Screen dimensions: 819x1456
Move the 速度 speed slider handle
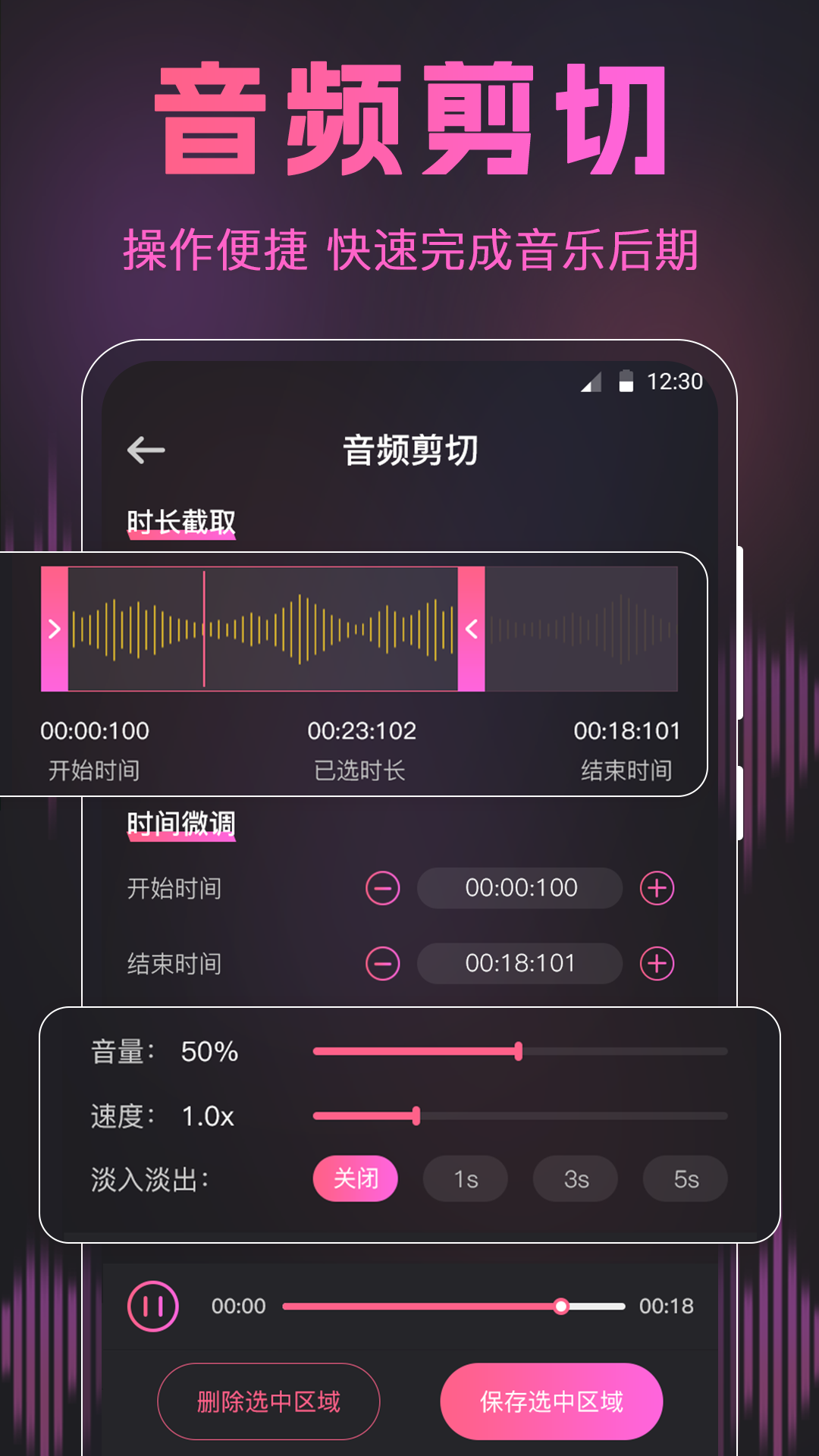[x=416, y=1115]
